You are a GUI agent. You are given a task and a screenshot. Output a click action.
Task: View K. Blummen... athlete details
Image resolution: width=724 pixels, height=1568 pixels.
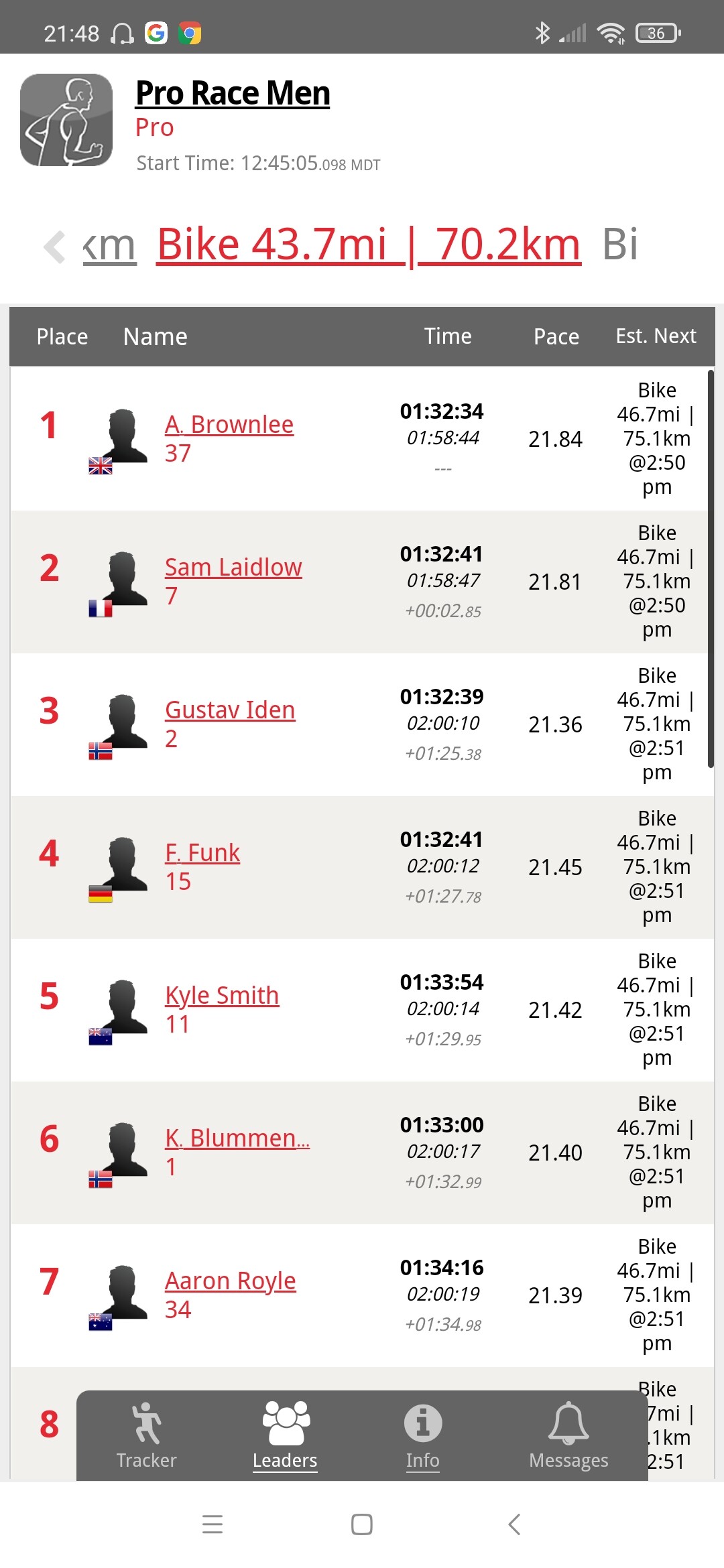237,1138
